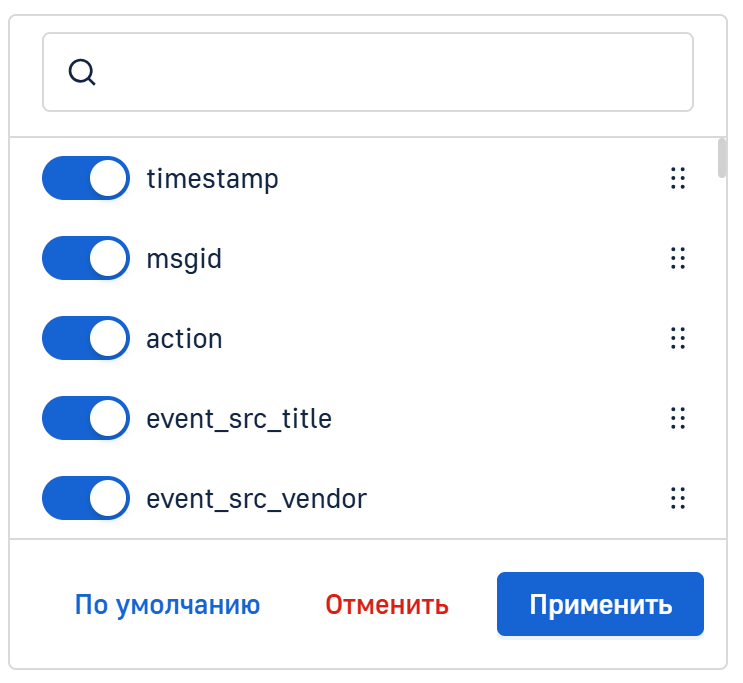
Task: Switch off the action column
Action: coord(86,338)
